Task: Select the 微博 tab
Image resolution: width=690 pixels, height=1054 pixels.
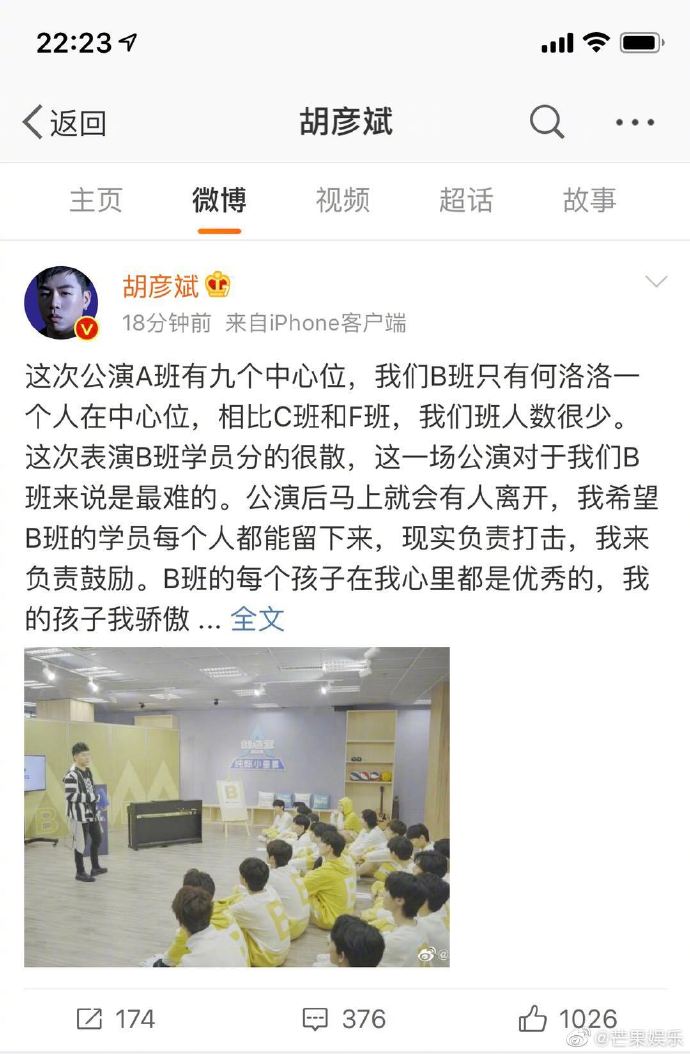Action: point(219,200)
